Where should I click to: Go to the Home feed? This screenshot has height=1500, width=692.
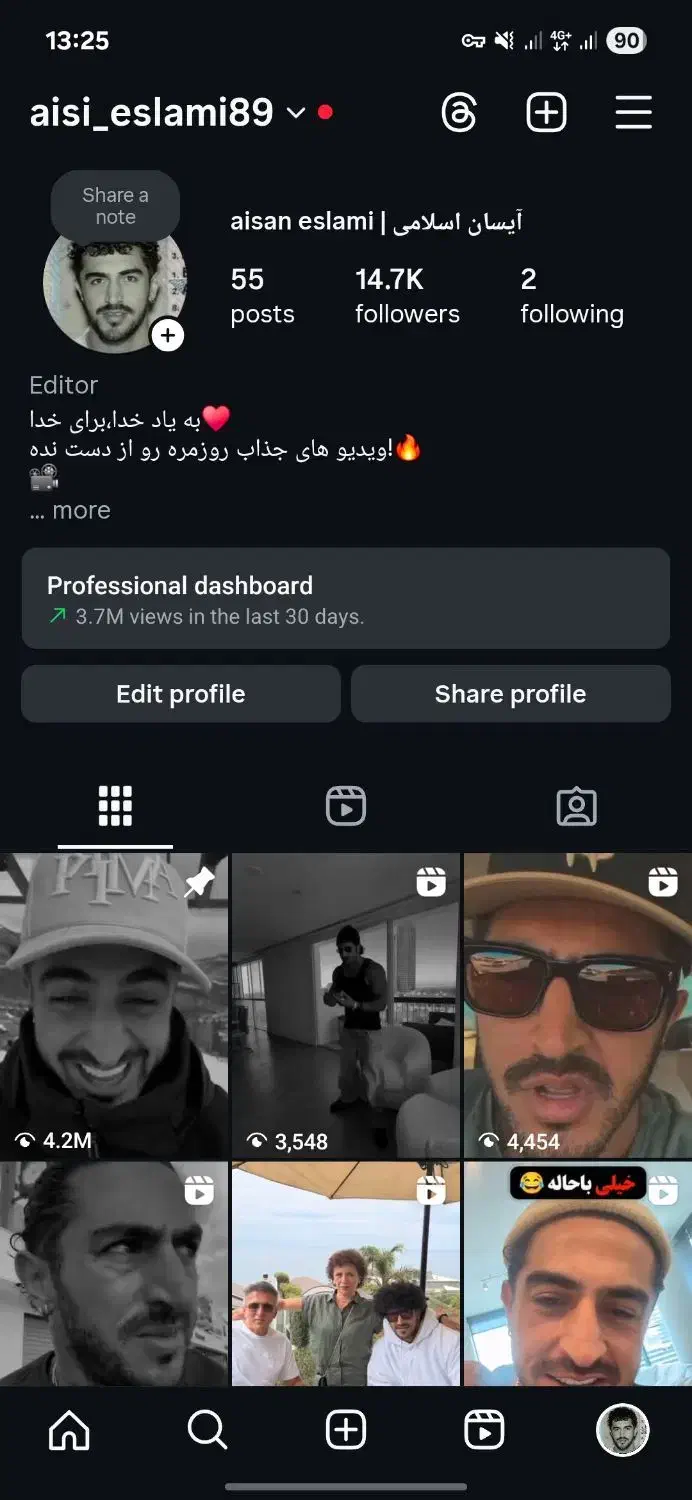click(x=69, y=1431)
